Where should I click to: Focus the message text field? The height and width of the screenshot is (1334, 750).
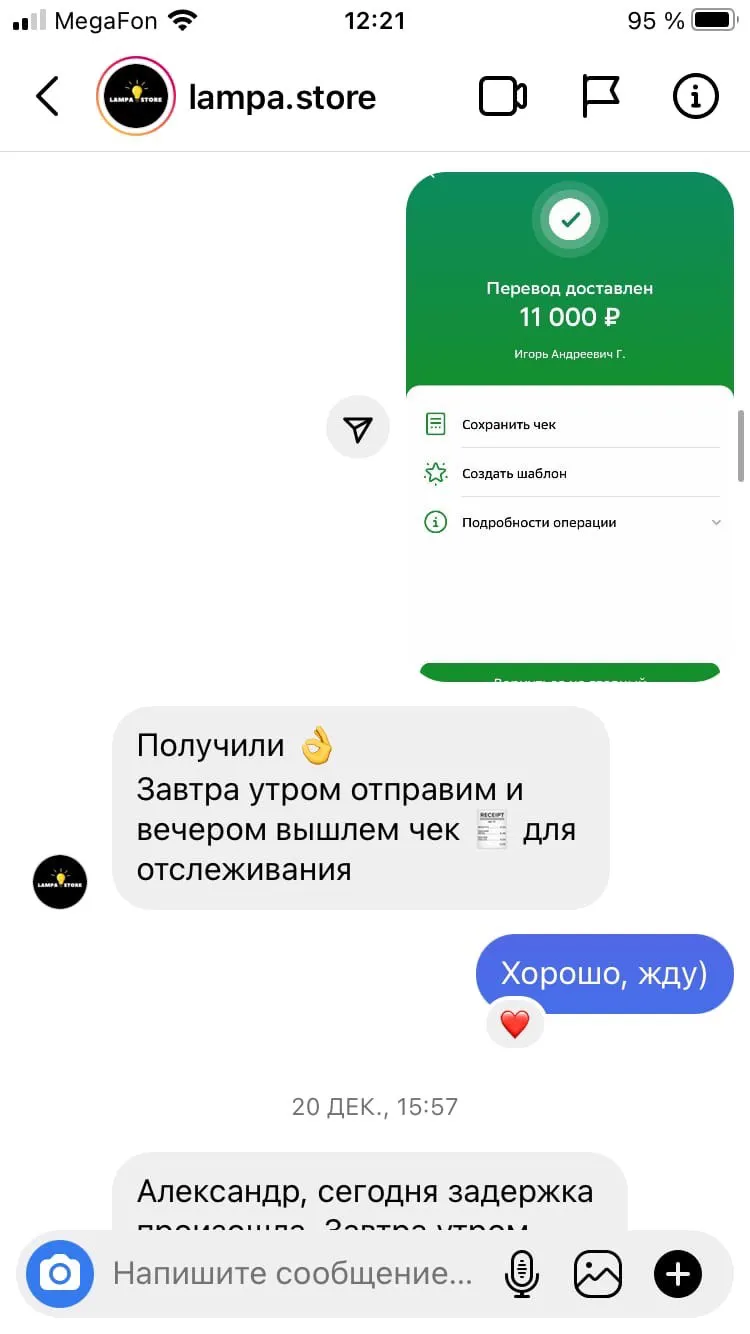(x=292, y=1274)
